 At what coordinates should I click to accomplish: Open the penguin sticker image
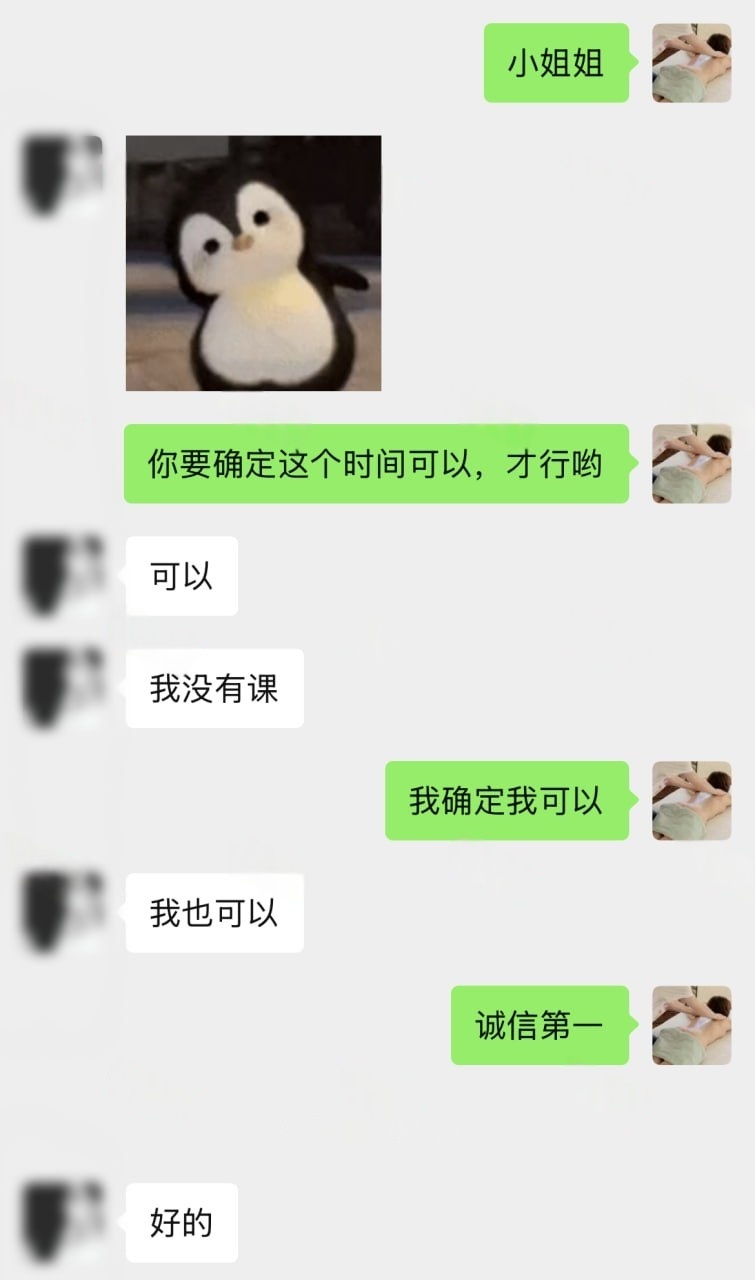tap(253, 263)
